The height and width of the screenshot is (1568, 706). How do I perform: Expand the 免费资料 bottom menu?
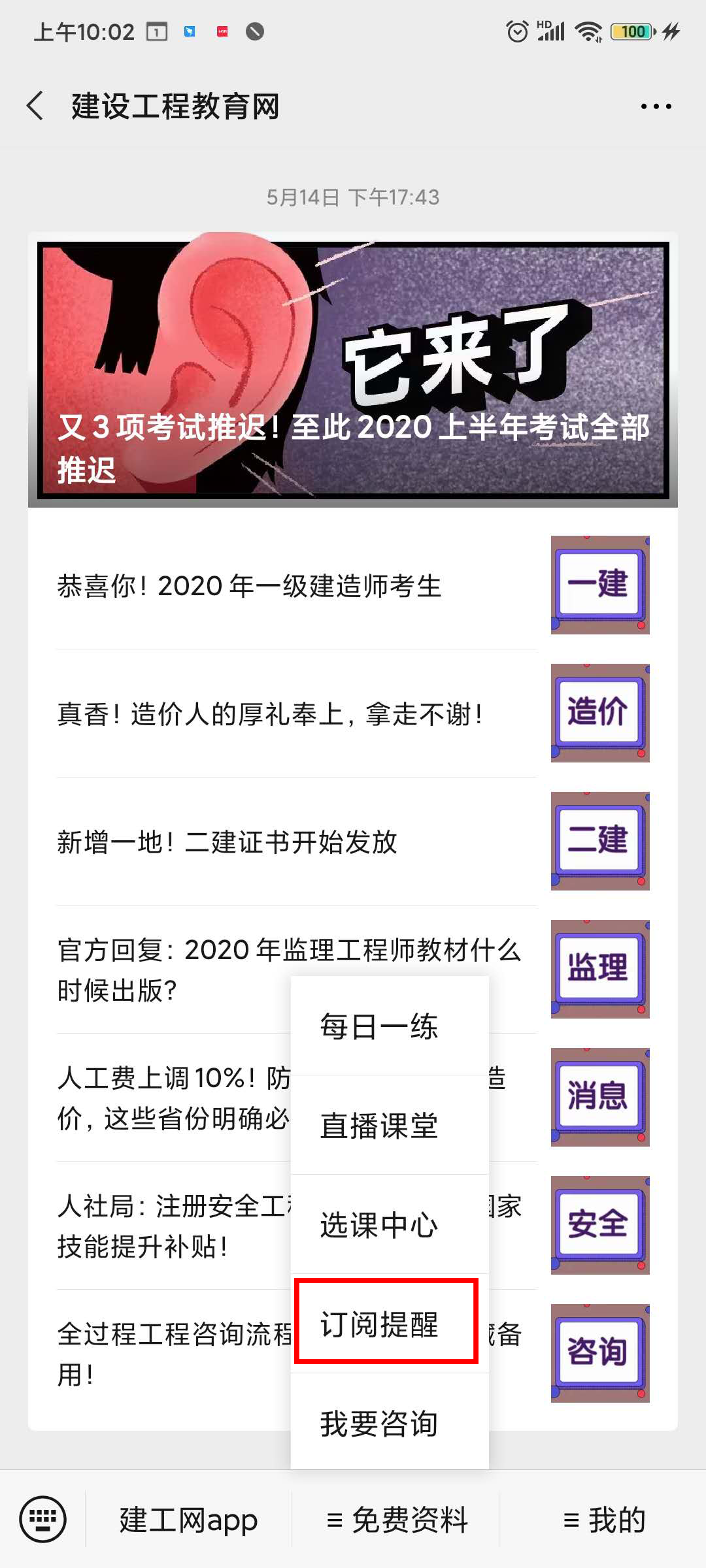pyautogui.click(x=400, y=1518)
